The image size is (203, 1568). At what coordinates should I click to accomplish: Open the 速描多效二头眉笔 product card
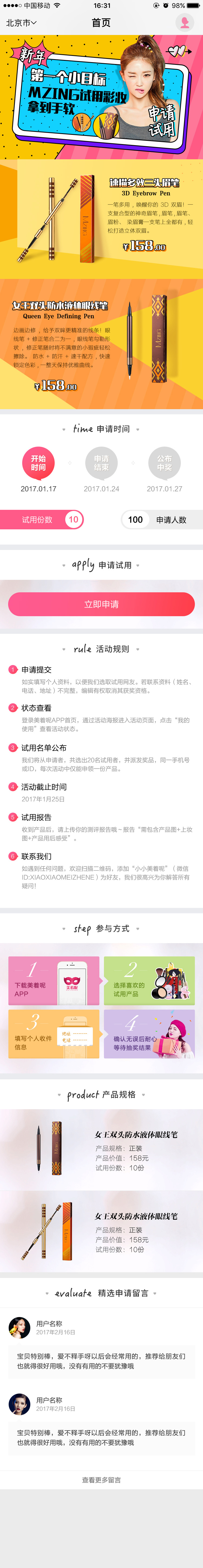point(101,219)
